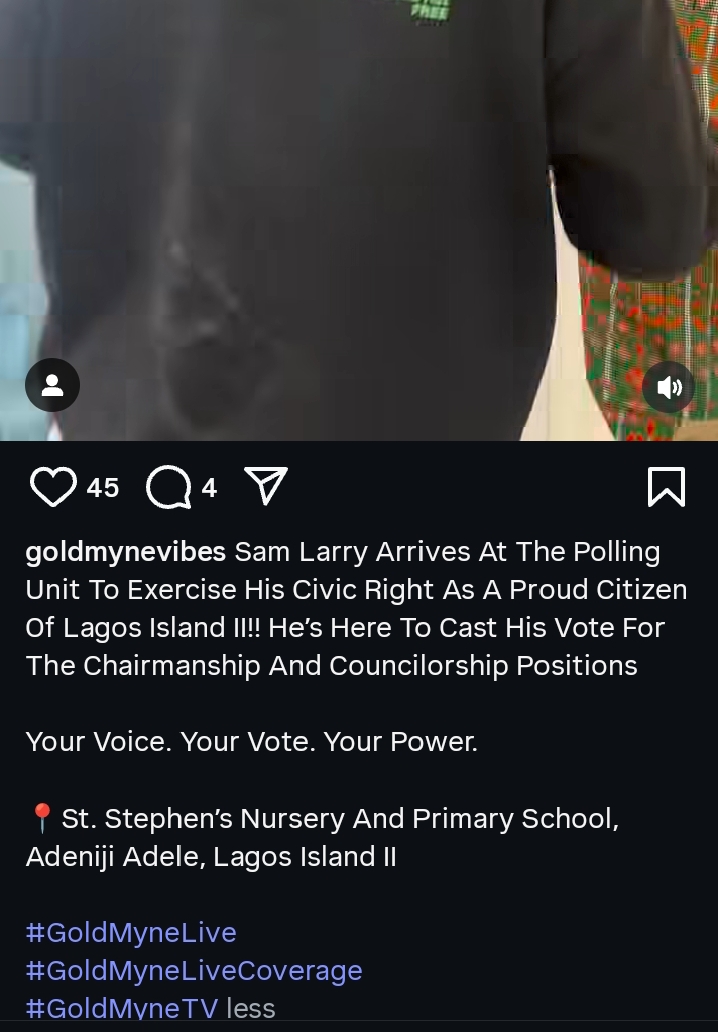Open hashtag #GoldMyneLiveCoverage
Image resolution: width=718 pixels, height=1032 pixels.
coord(194,970)
